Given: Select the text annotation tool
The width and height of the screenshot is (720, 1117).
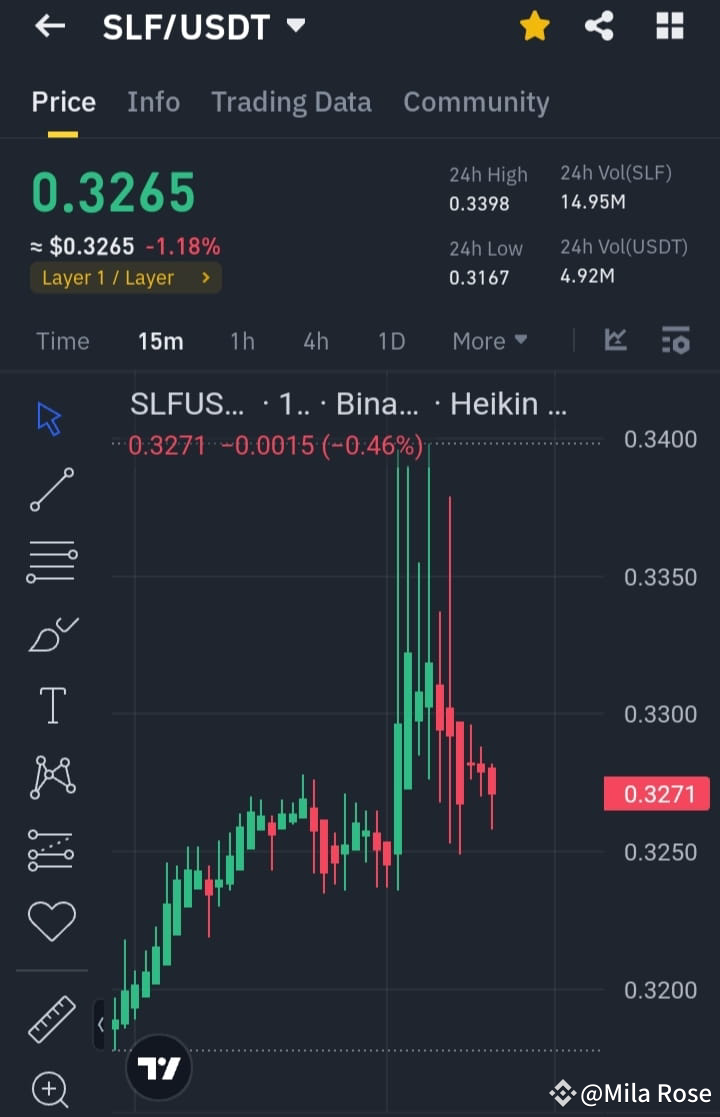Looking at the screenshot, I should coord(51,704).
